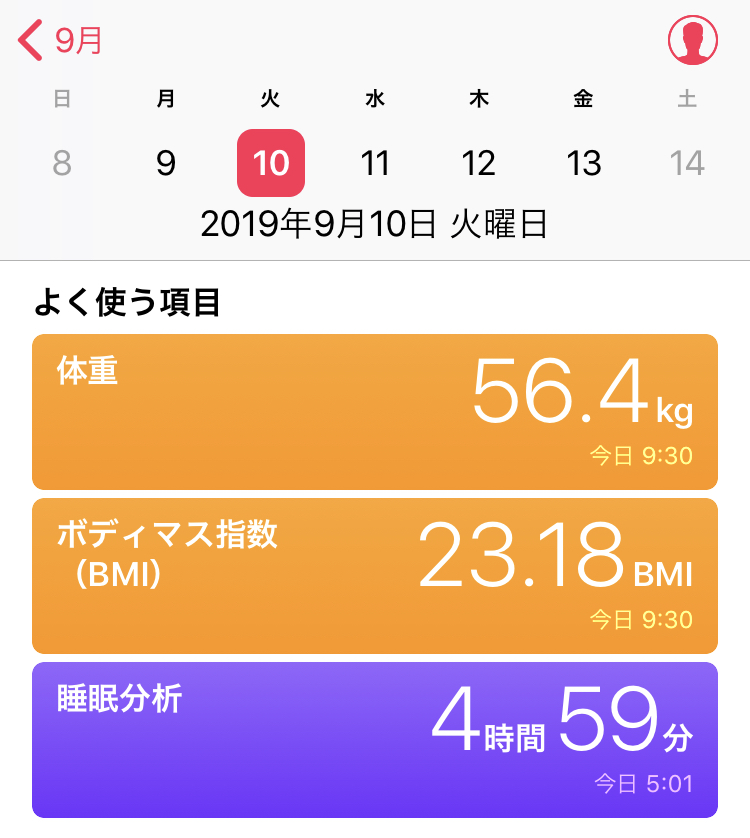
Task: Open the 体重 card
Action: (375, 411)
